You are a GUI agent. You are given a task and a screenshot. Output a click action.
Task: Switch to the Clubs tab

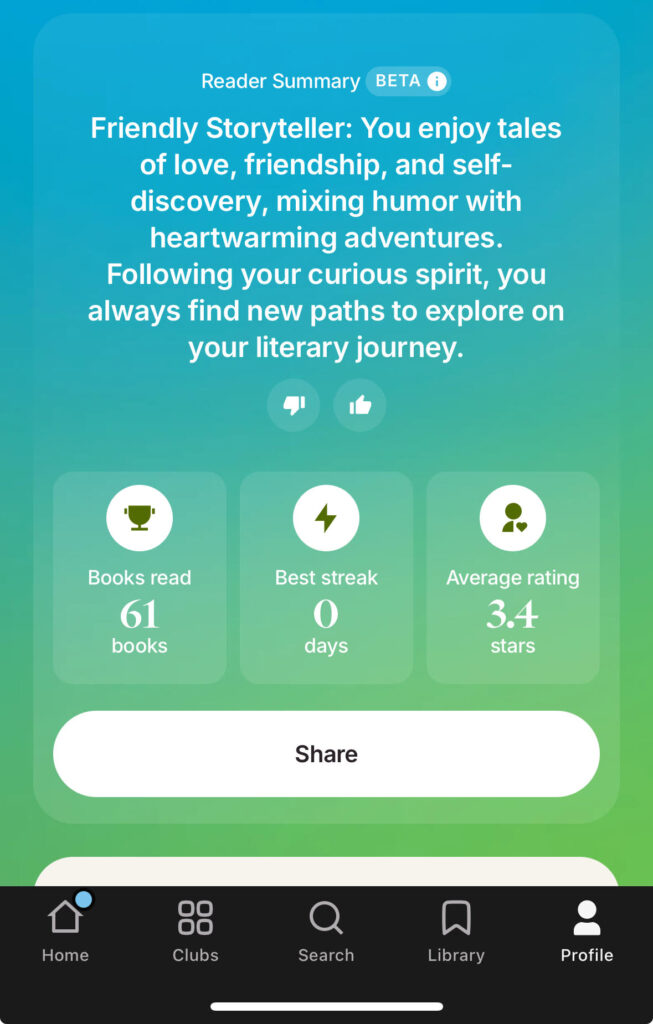coord(195,930)
